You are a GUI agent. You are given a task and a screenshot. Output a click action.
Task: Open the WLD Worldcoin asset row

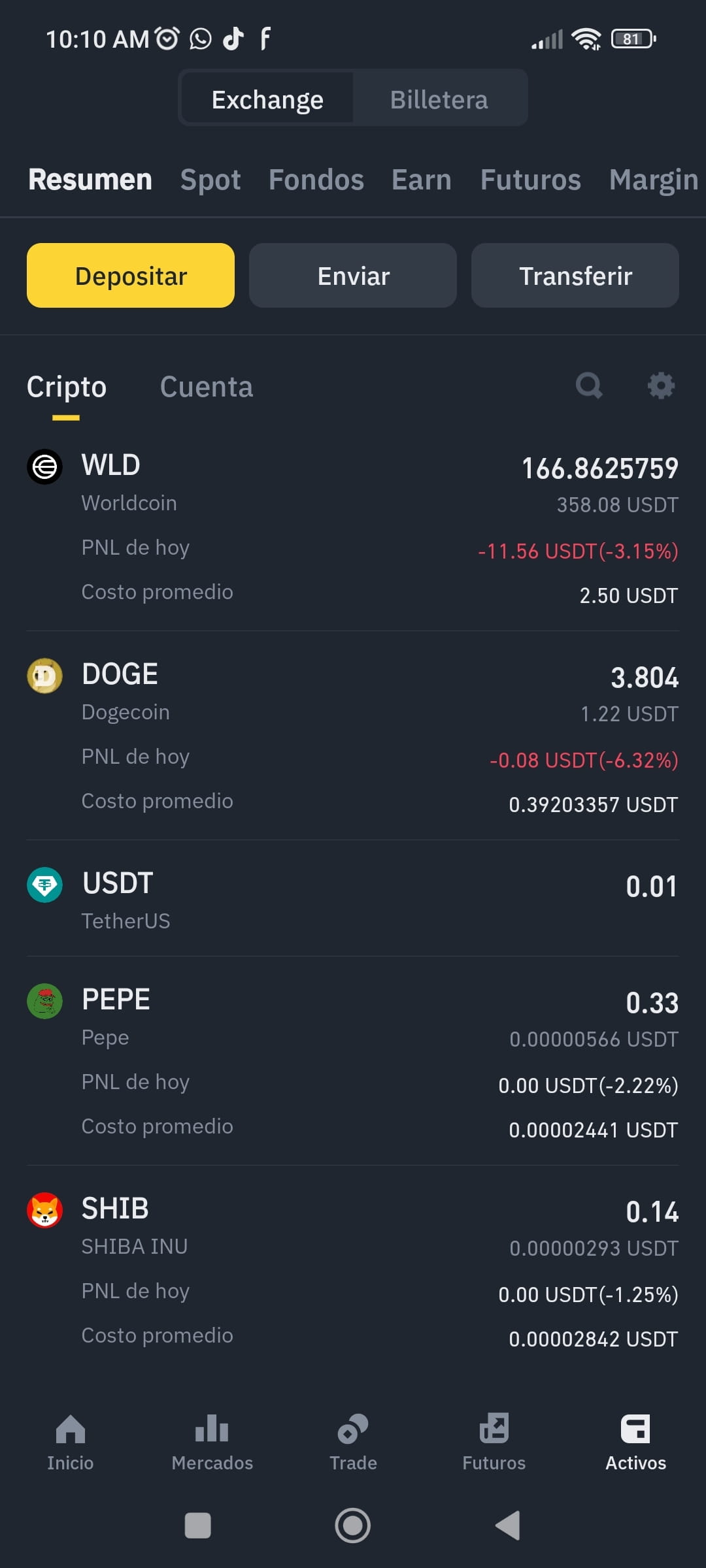click(353, 528)
